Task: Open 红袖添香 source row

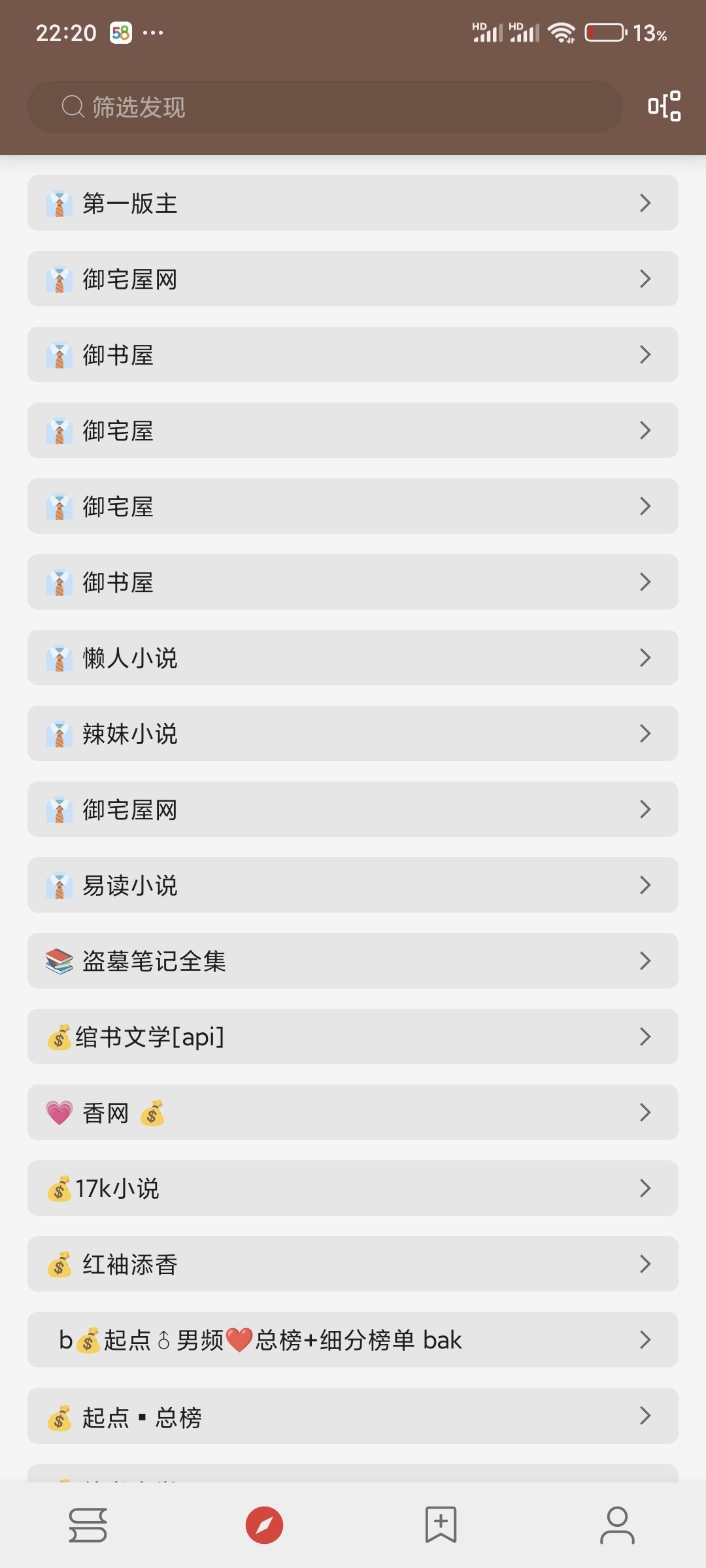Action: tap(353, 1264)
